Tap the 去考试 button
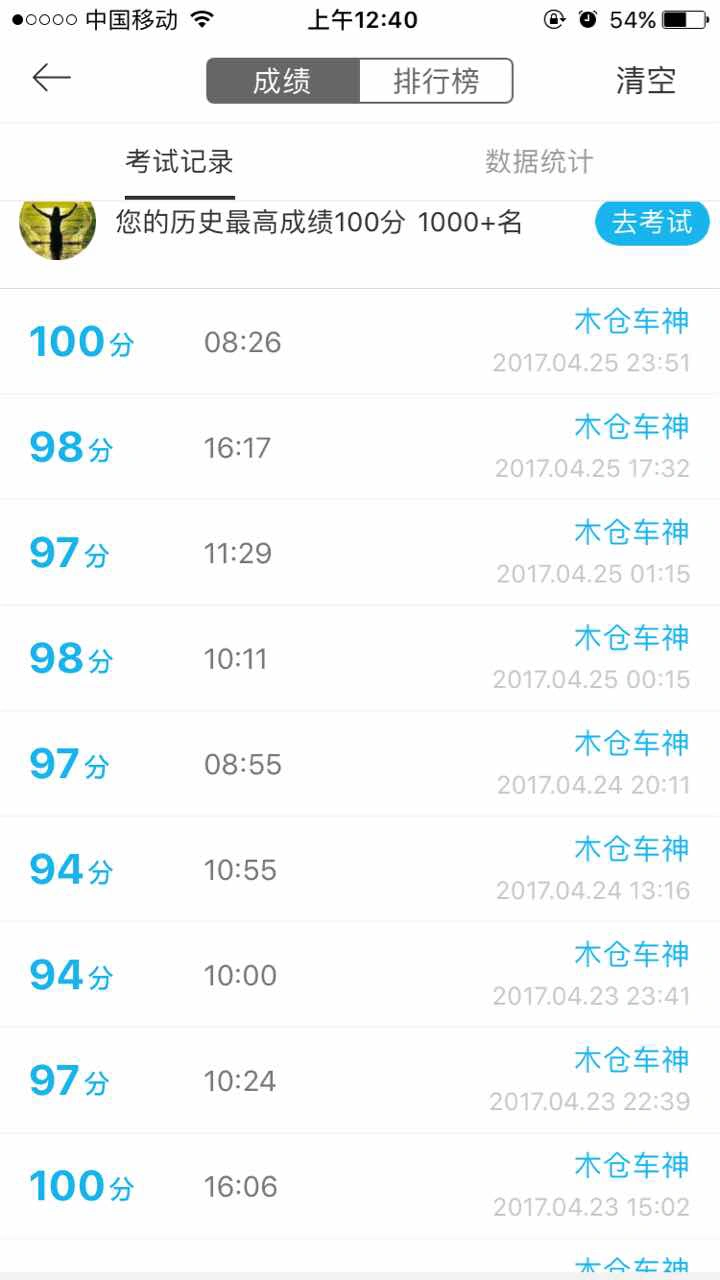720x1280 pixels. [x=652, y=222]
